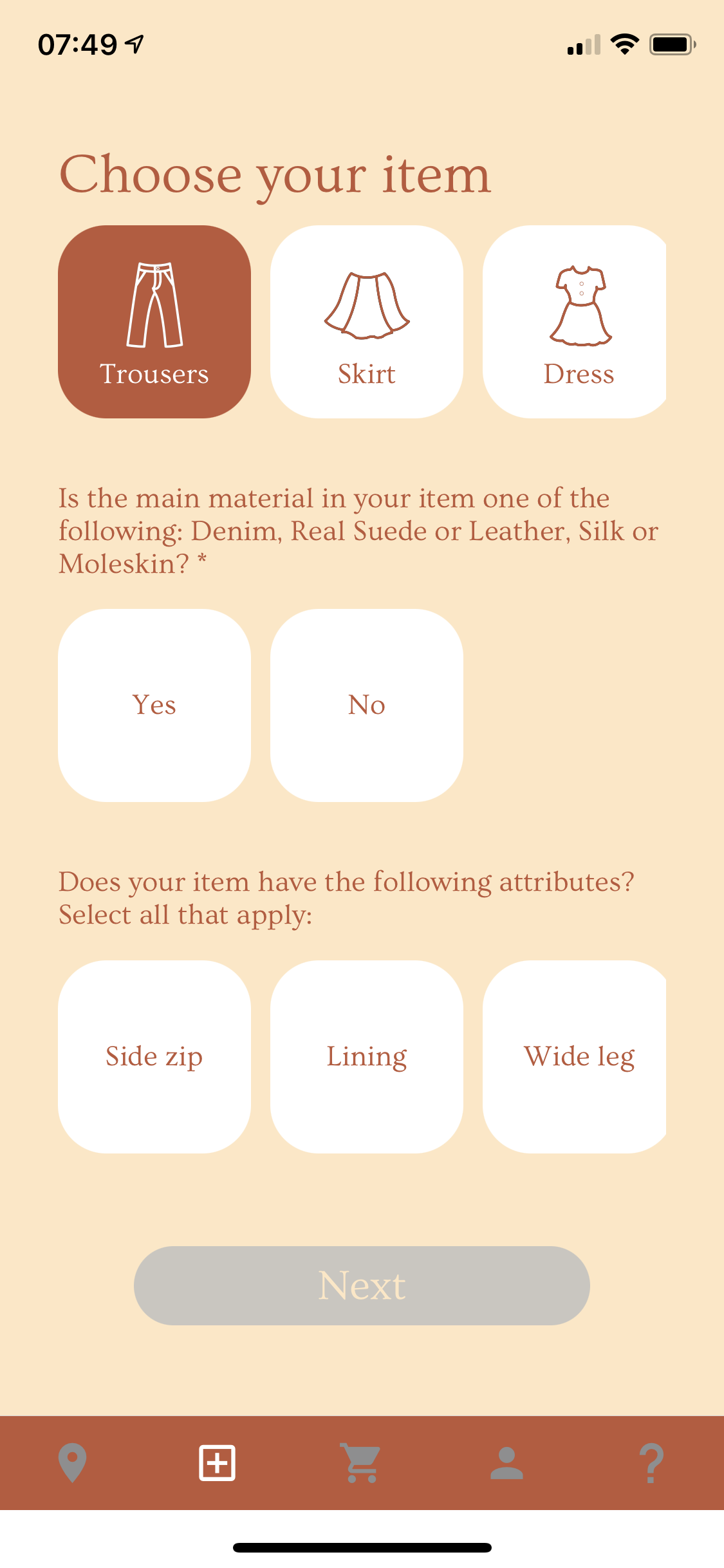
Task: Select the Side zip attribute
Action: point(154,1057)
